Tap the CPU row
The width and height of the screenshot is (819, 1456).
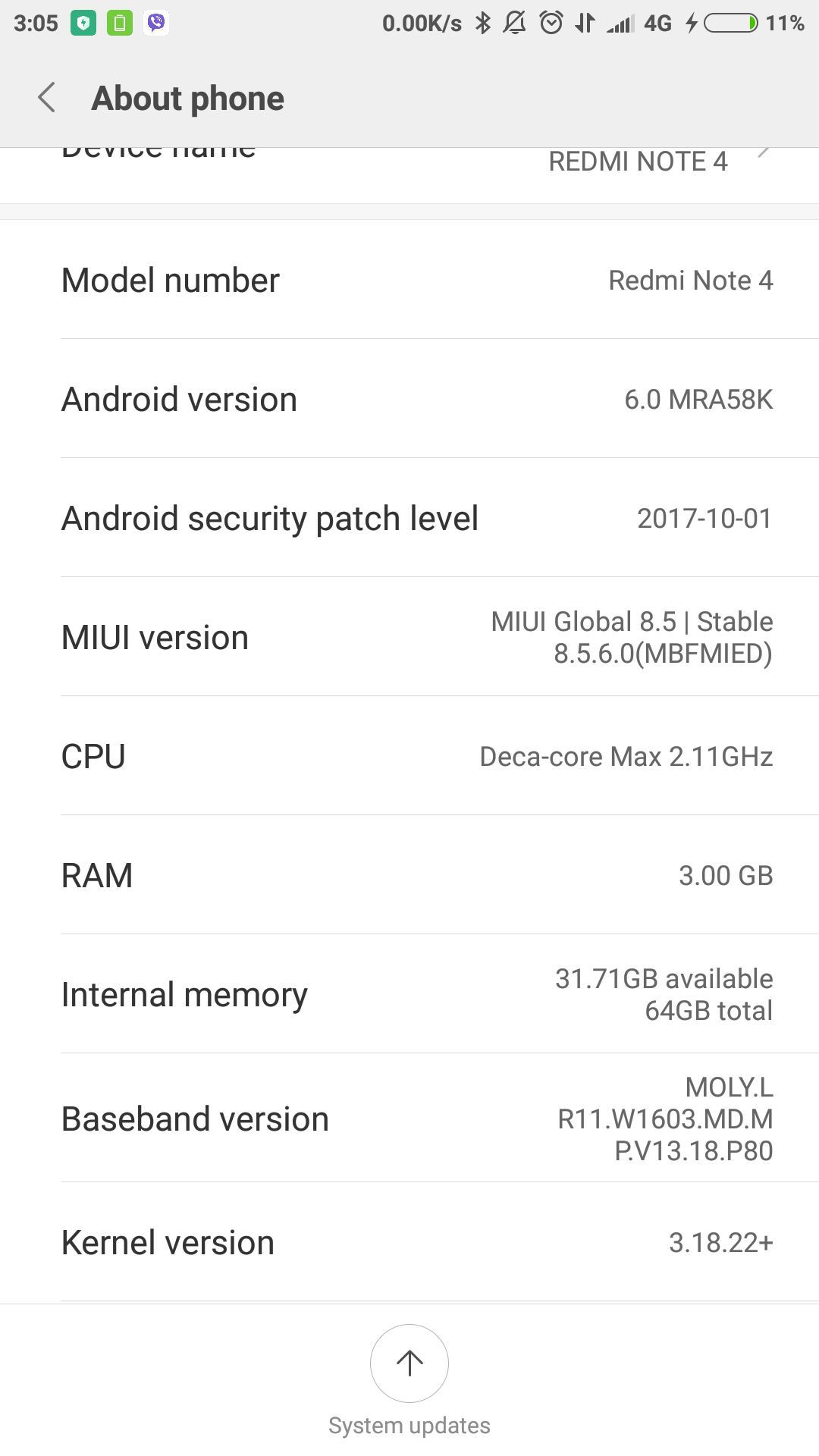409,756
